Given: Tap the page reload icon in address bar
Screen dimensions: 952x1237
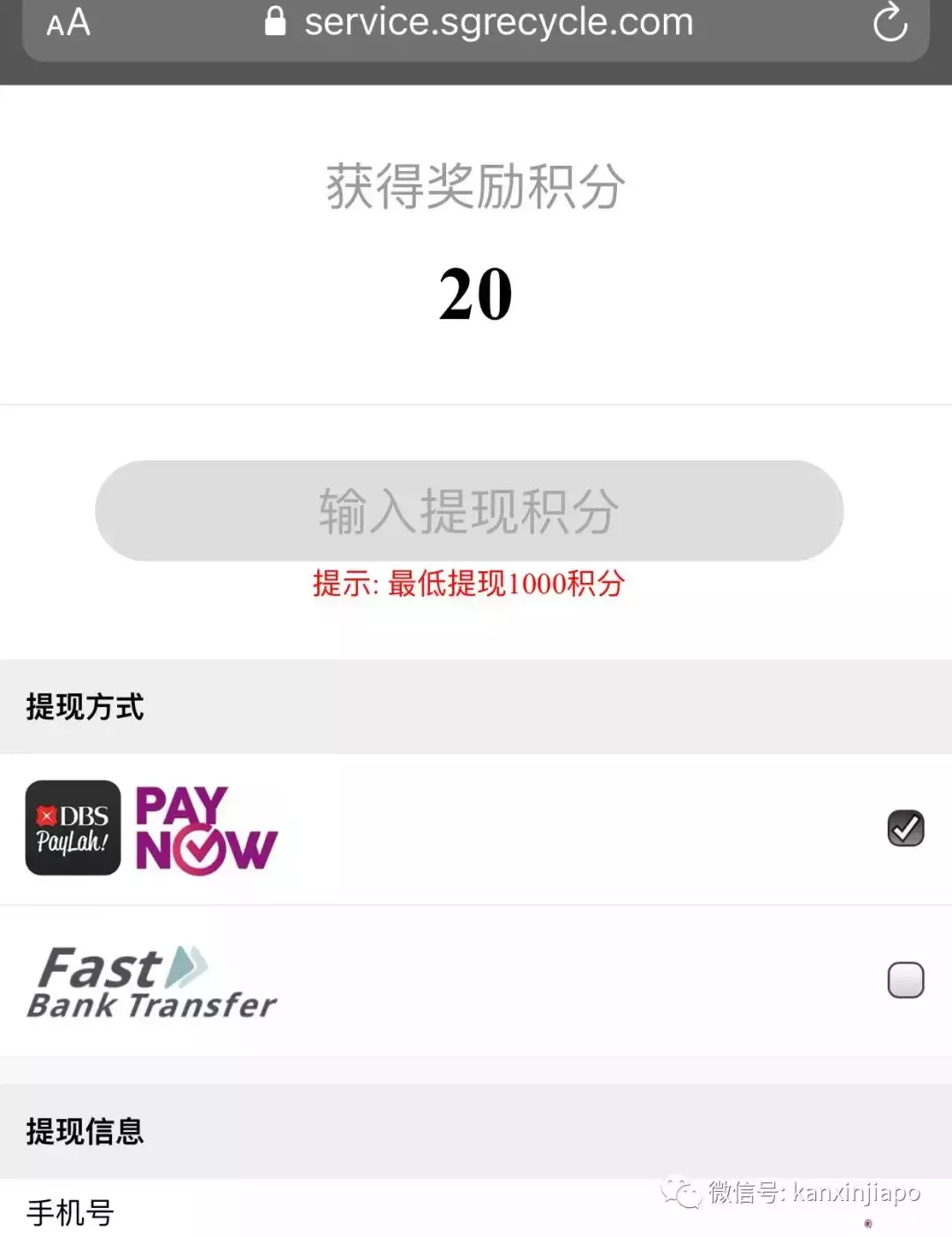Looking at the screenshot, I should tap(890, 22).
